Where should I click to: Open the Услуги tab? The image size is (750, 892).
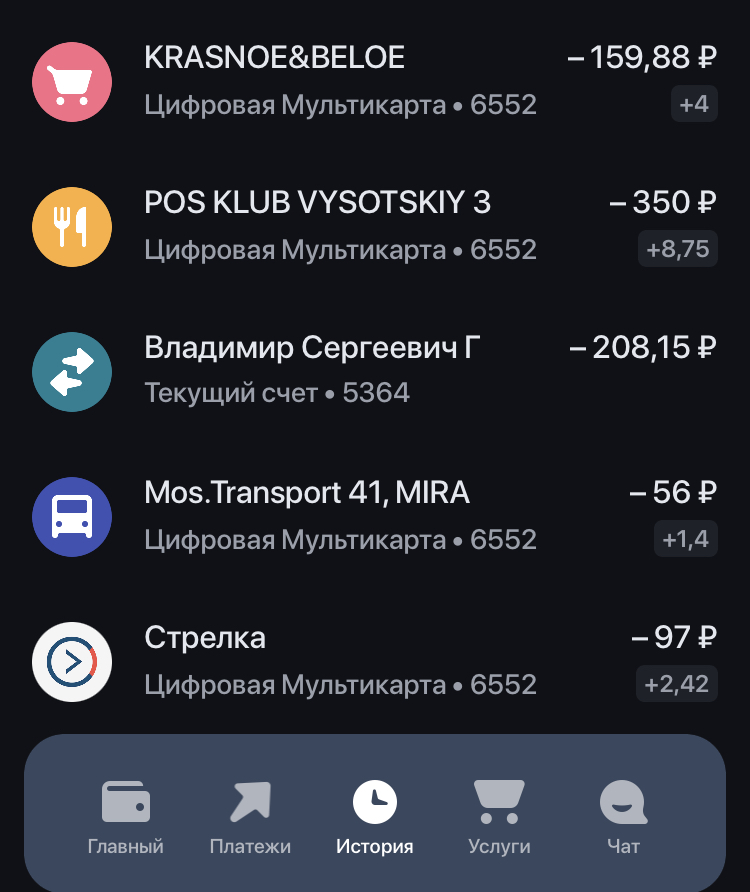pyautogui.click(x=499, y=817)
